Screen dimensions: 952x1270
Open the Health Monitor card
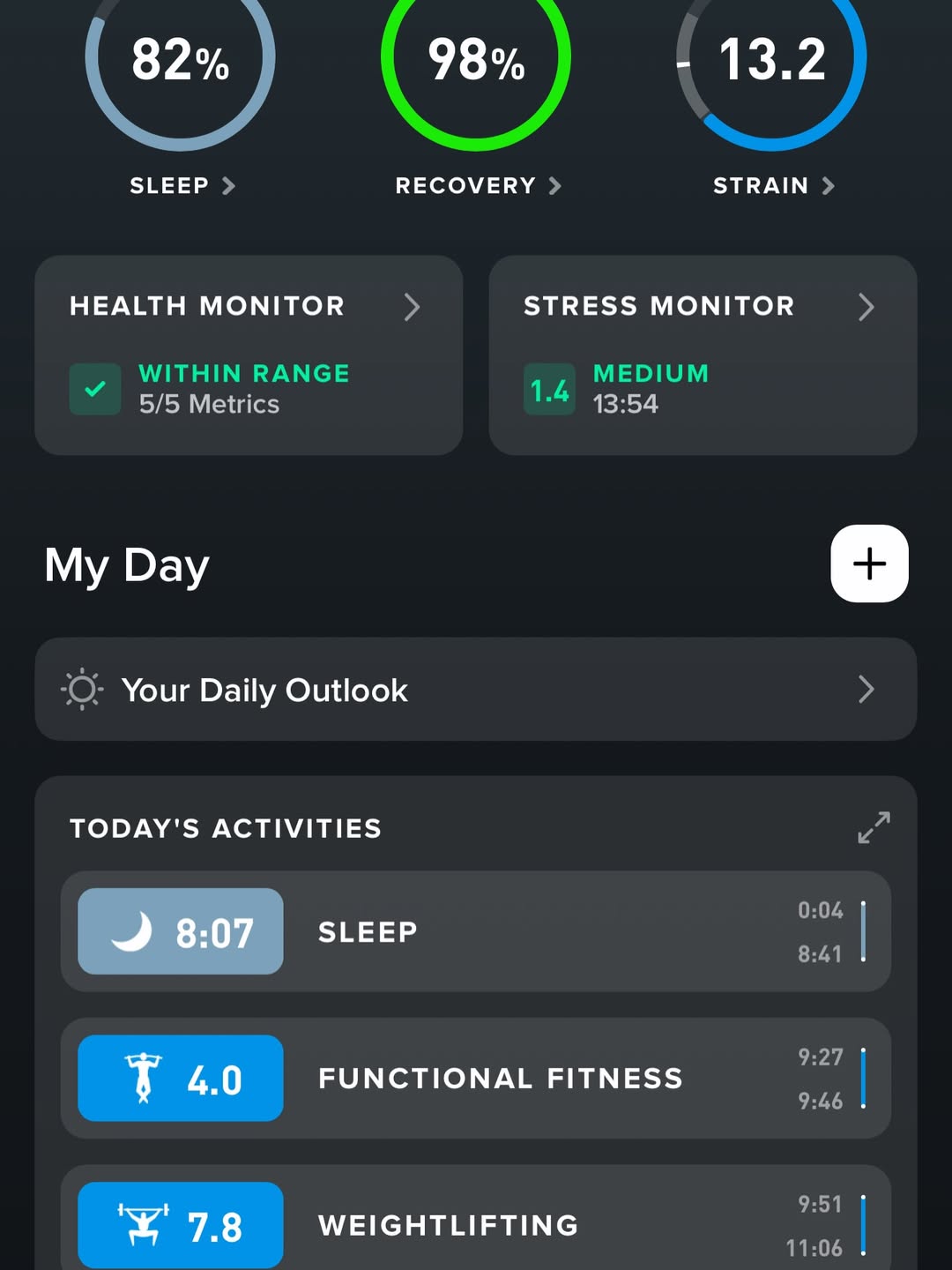point(249,355)
